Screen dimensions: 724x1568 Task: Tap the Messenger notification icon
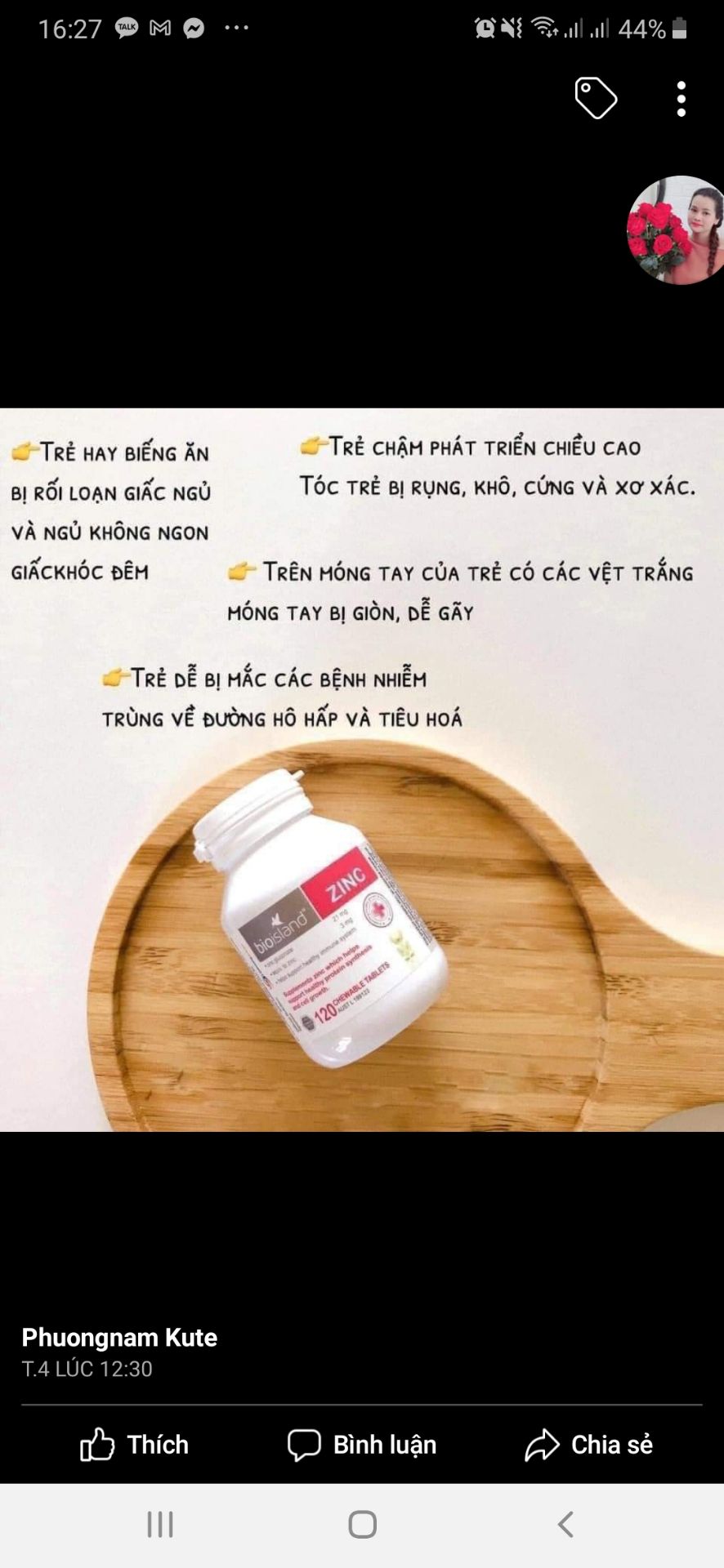[194, 28]
